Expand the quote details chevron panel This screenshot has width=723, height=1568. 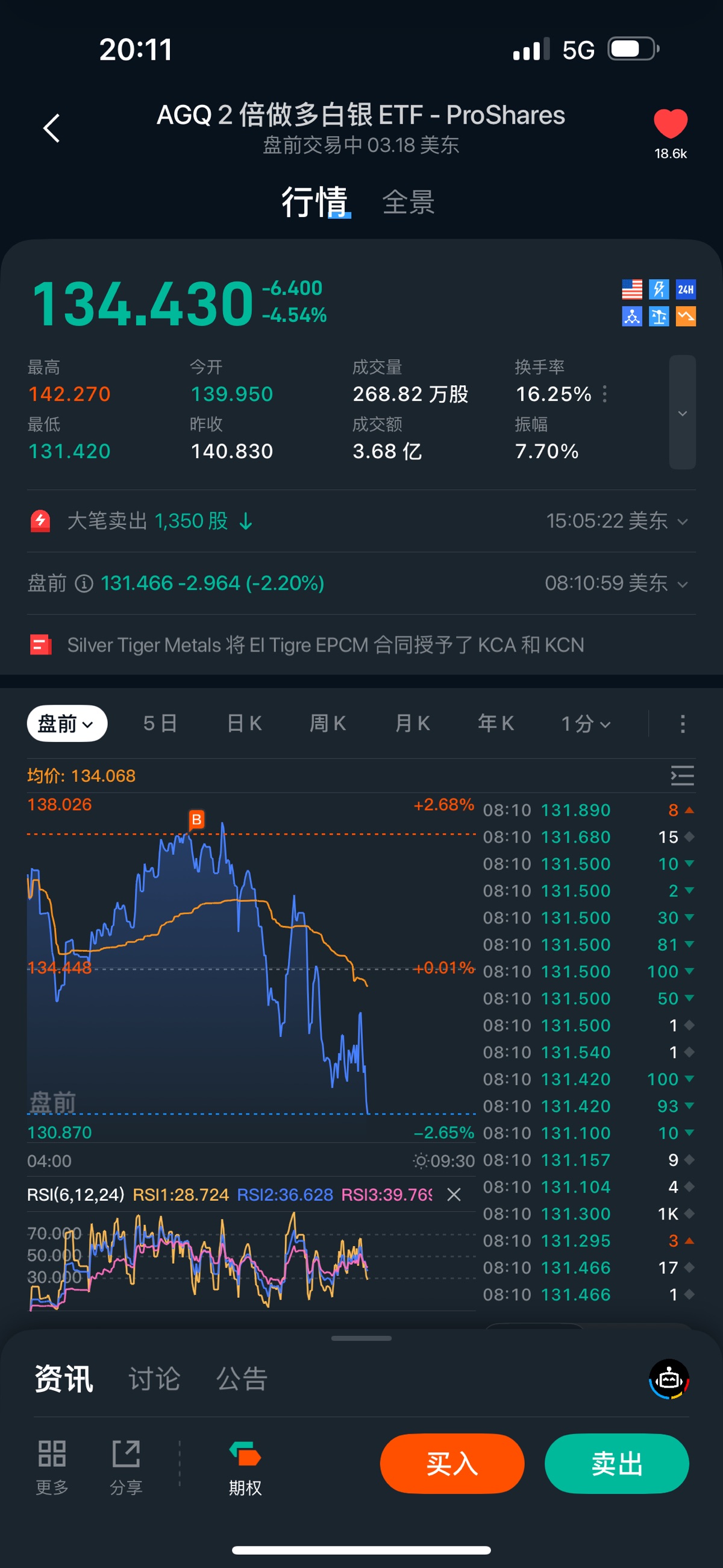pyautogui.click(x=682, y=413)
